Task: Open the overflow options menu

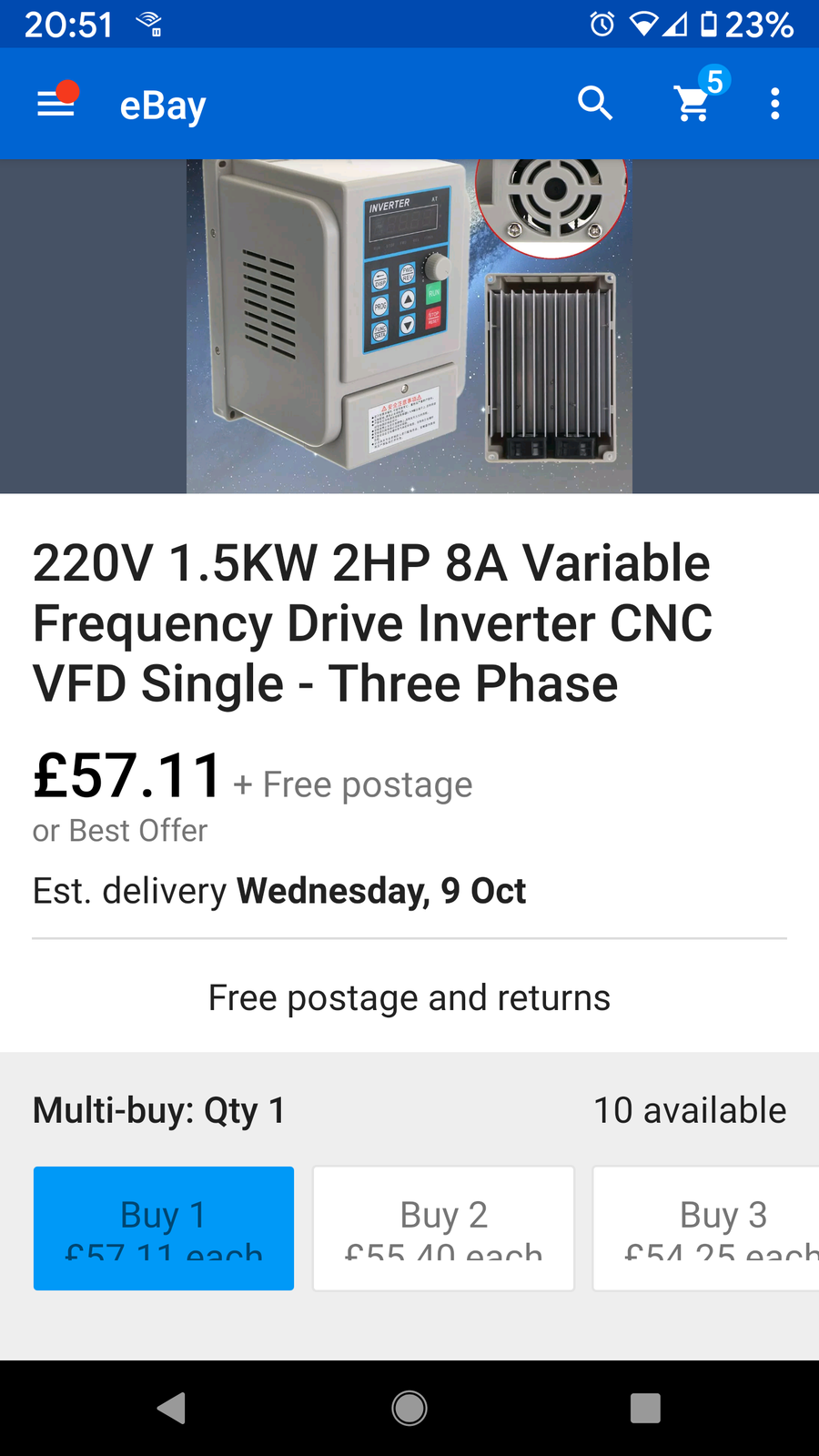Action: click(774, 104)
